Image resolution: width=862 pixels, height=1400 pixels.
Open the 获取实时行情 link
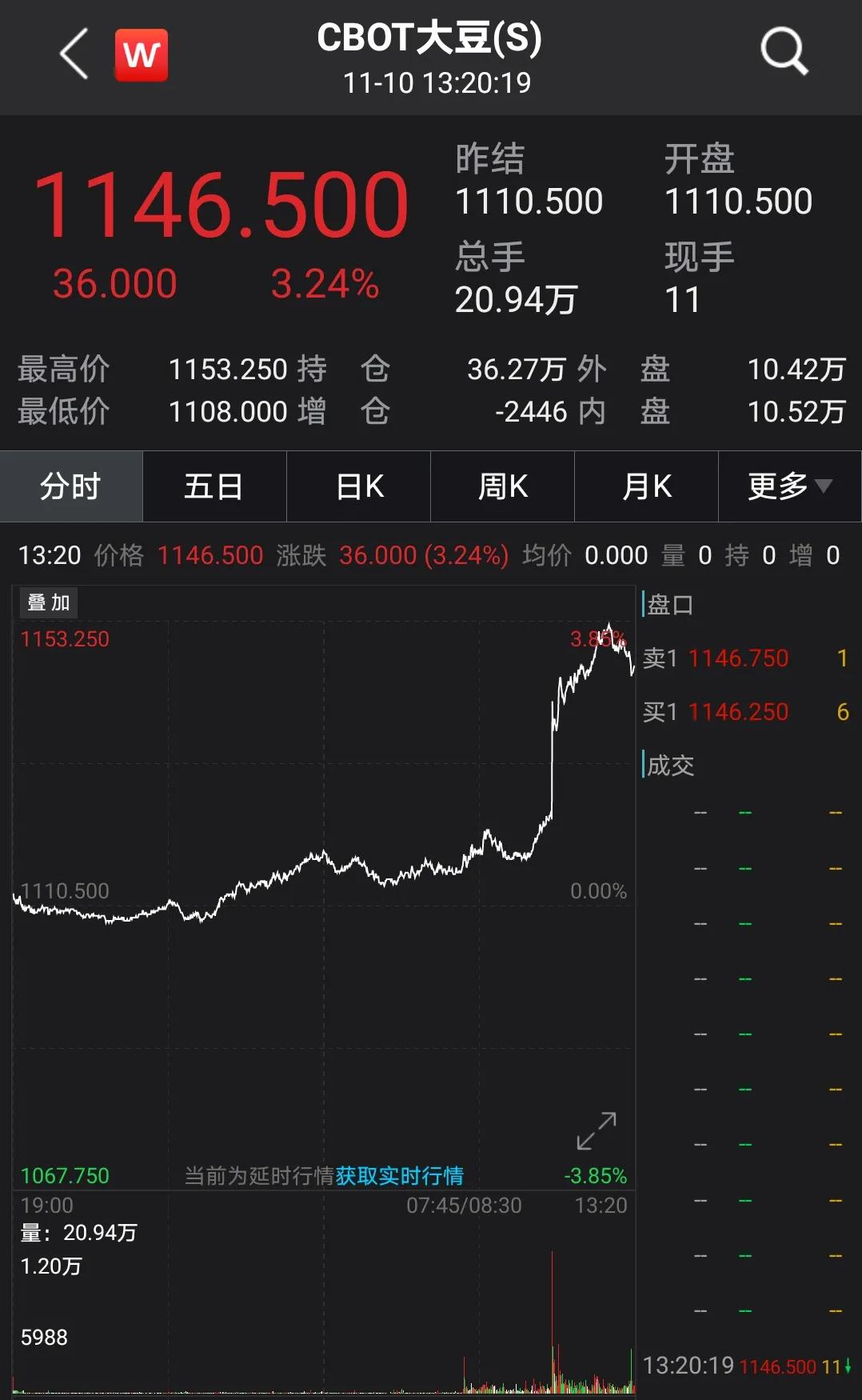coord(400,1176)
